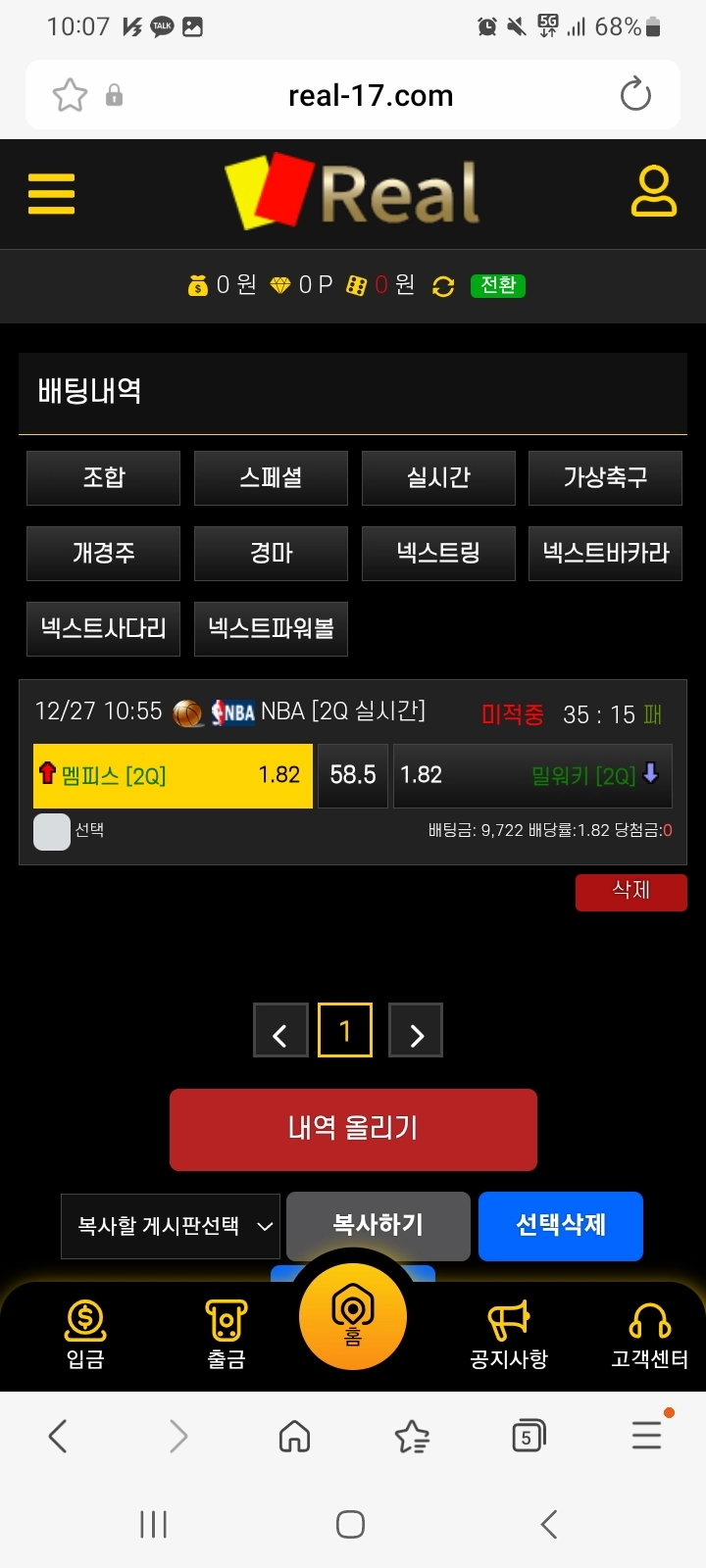Click the yellow Real logo
Screen dimensions: 706x1568
click(353, 192)
